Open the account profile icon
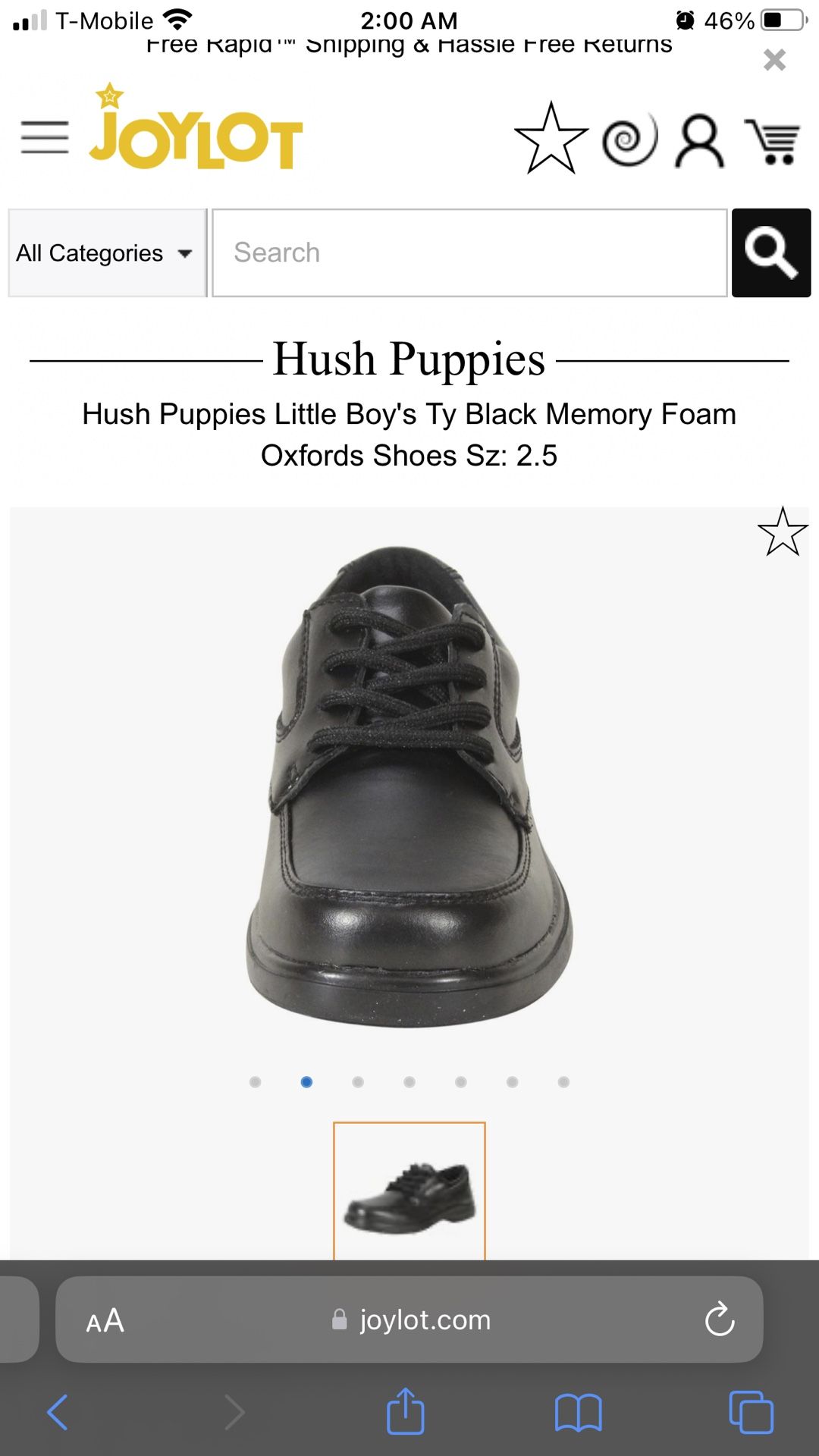The width and height of the screenshot is (819, 1456). [699, 140]
